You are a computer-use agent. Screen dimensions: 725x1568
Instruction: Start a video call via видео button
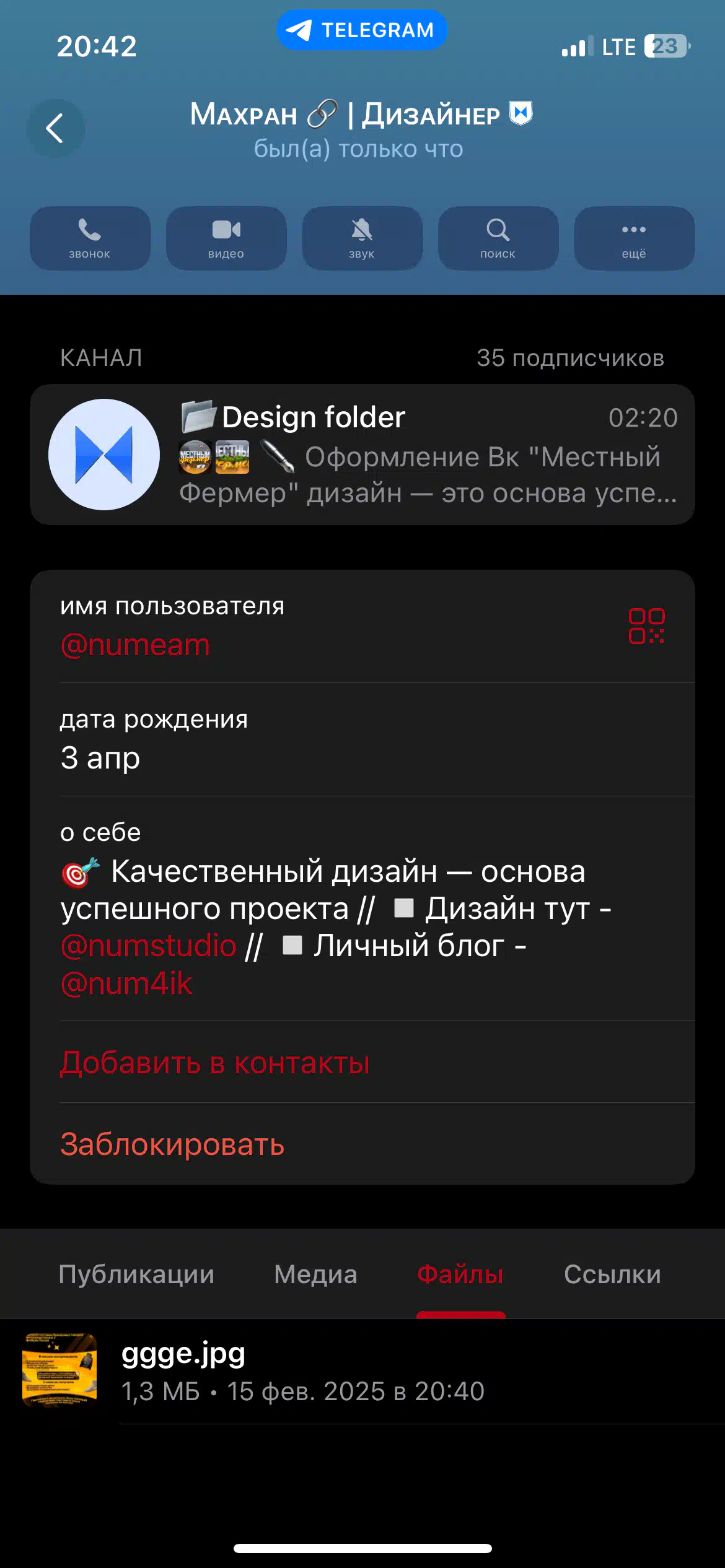pos(226,238)
